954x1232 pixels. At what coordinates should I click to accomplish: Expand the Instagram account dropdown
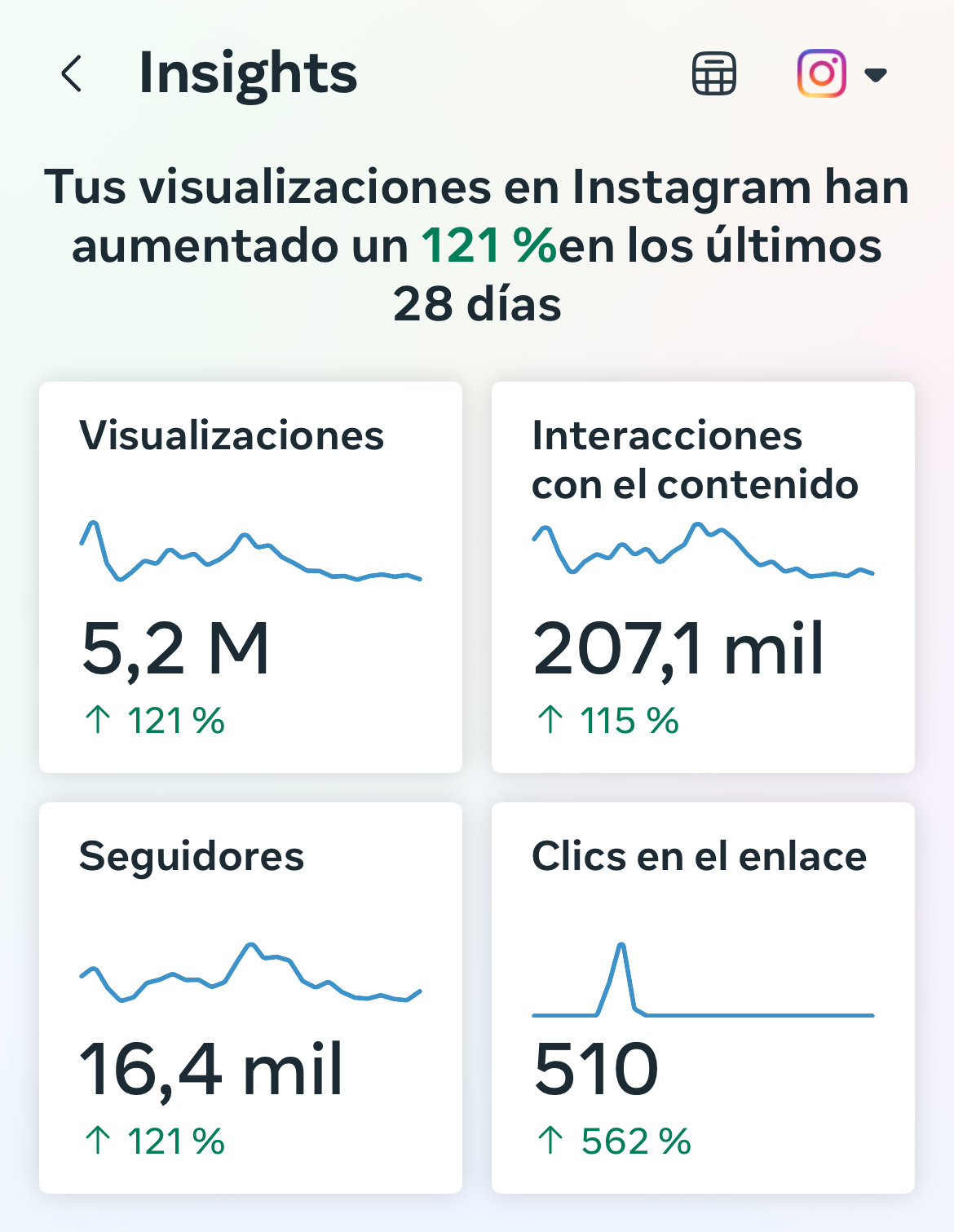pyautogui.click(x=874, y=75)
